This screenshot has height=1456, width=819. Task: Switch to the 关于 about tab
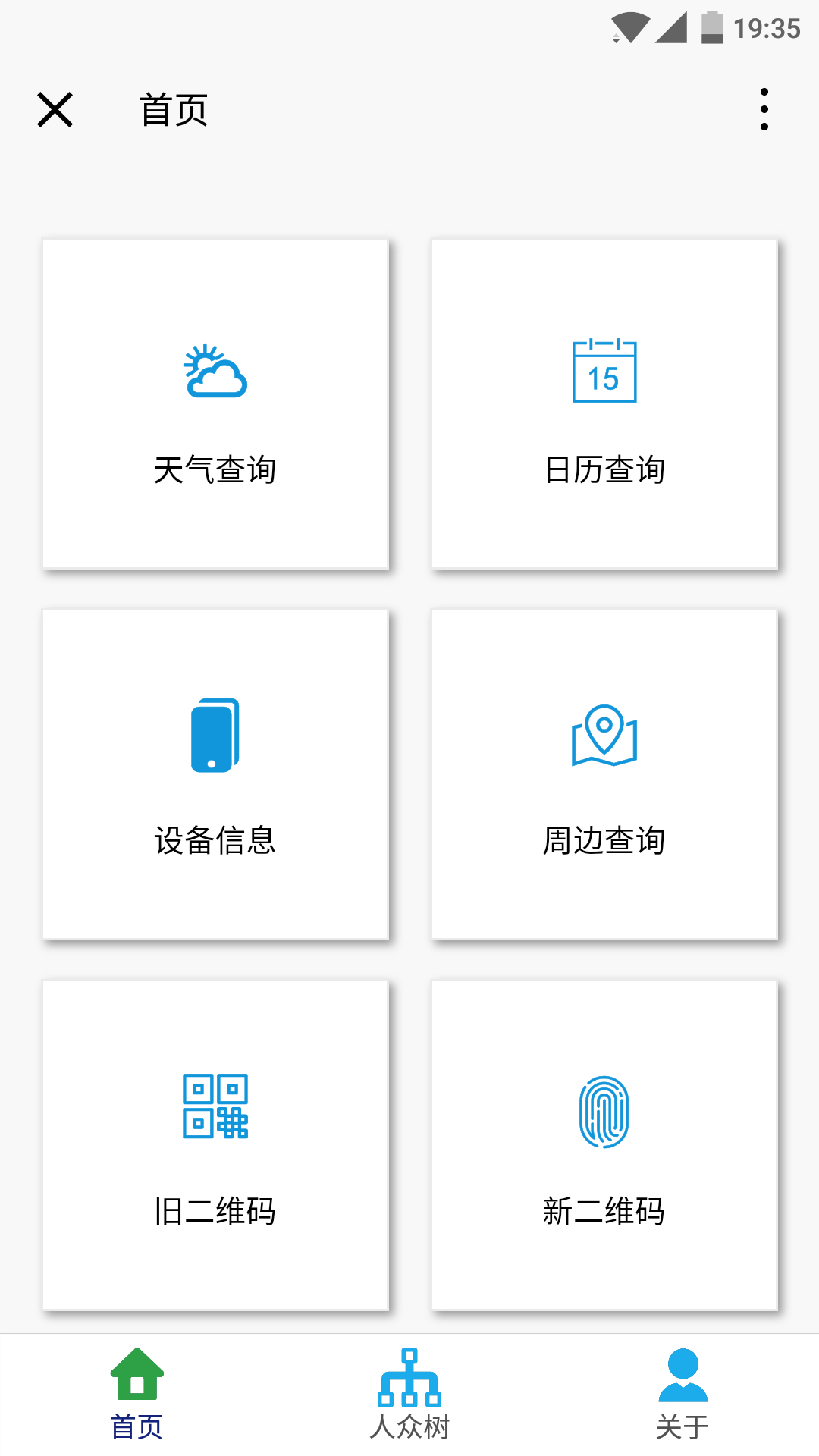tap(682, 1395)
